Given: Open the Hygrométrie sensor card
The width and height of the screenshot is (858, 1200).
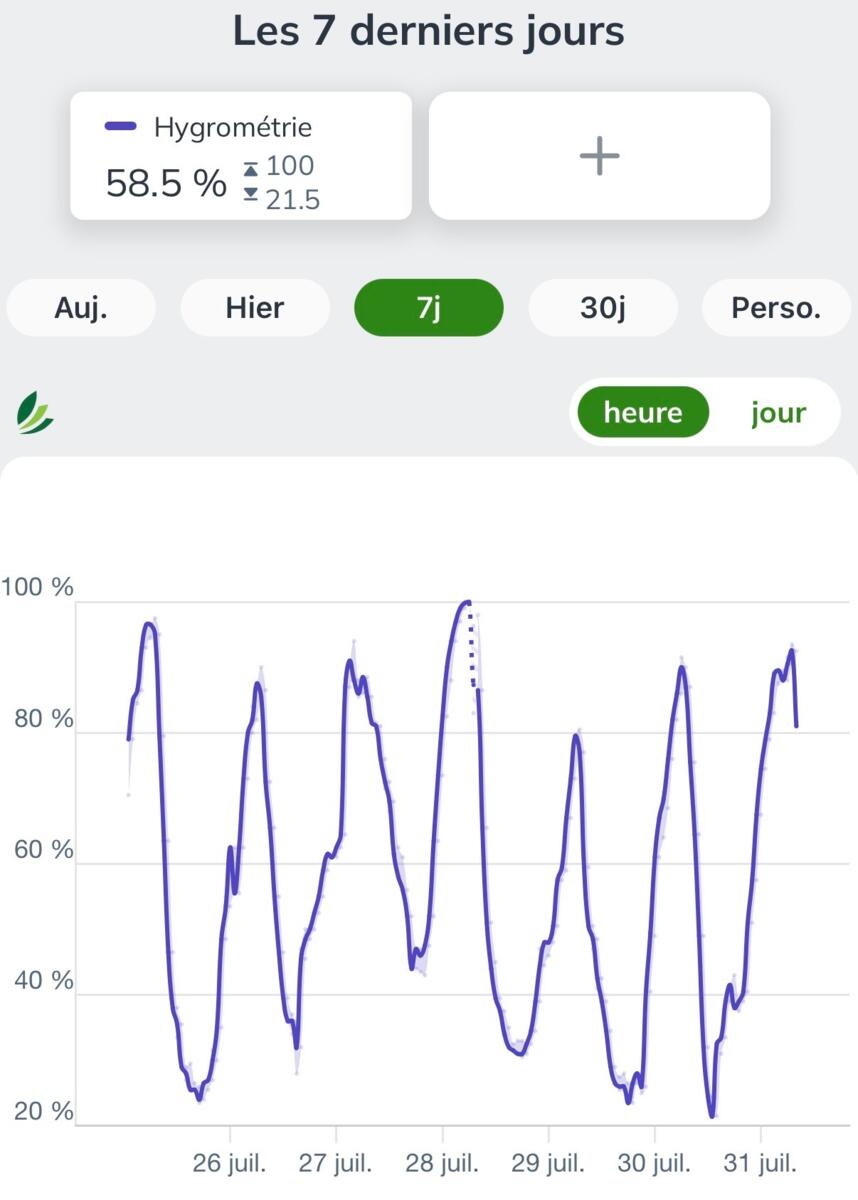Looking at the screenshot, I should (241, 156).
